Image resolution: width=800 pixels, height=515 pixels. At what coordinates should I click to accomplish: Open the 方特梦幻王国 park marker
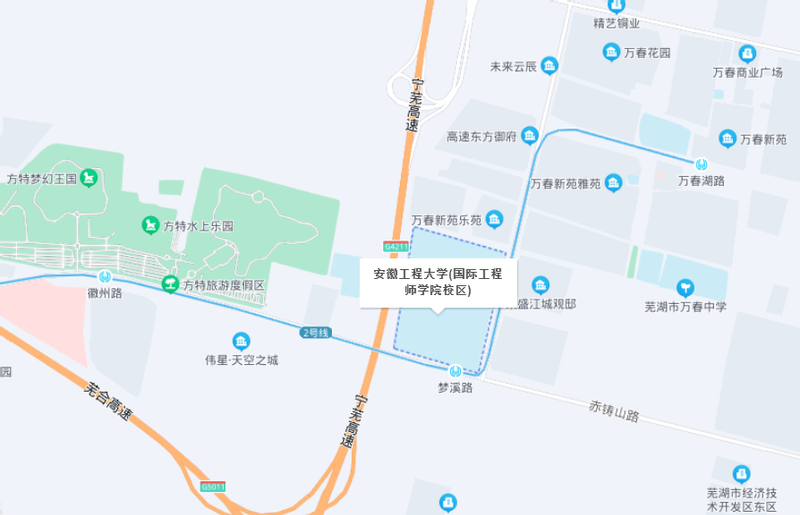pos(89,178)
